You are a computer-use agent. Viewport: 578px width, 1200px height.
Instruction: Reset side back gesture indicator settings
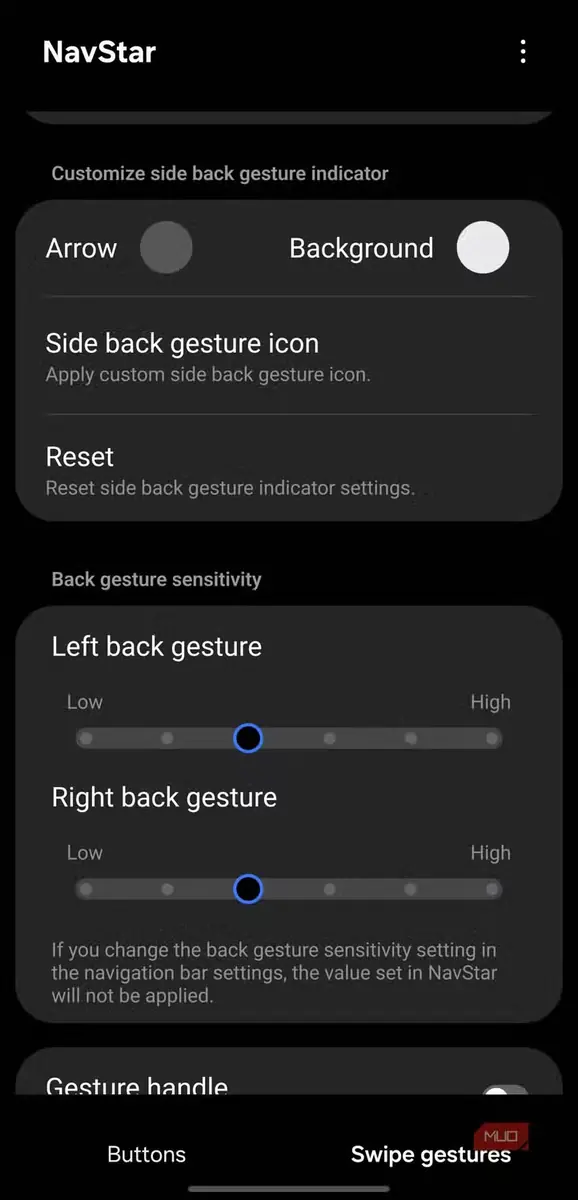tap(289, 470)
